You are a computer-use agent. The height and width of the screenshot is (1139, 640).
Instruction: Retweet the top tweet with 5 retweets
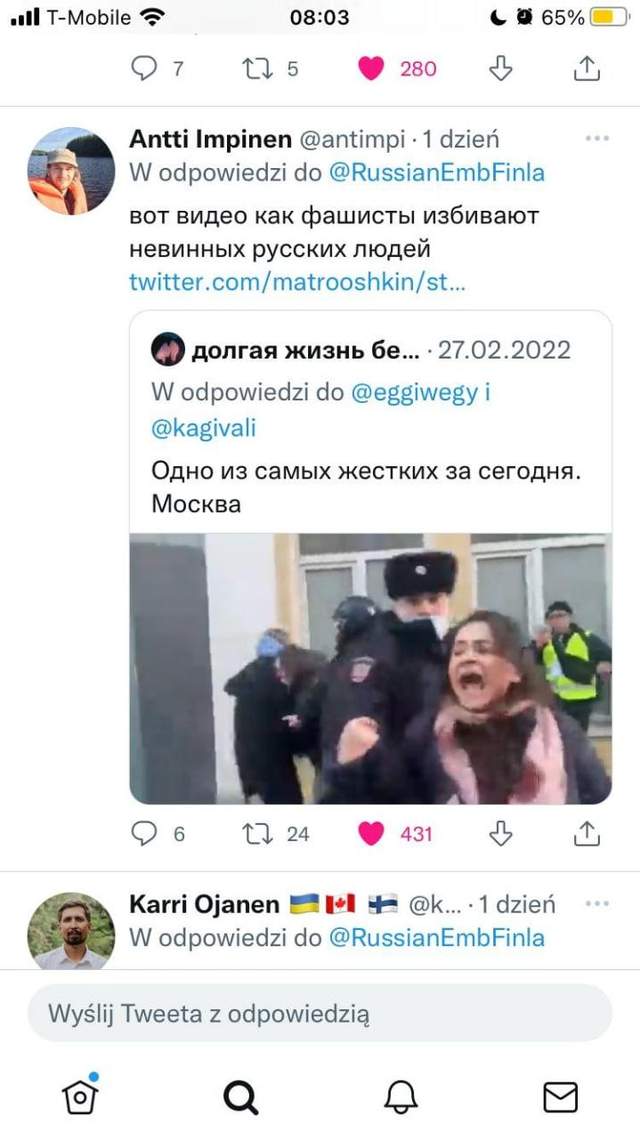tap(257, 68)
